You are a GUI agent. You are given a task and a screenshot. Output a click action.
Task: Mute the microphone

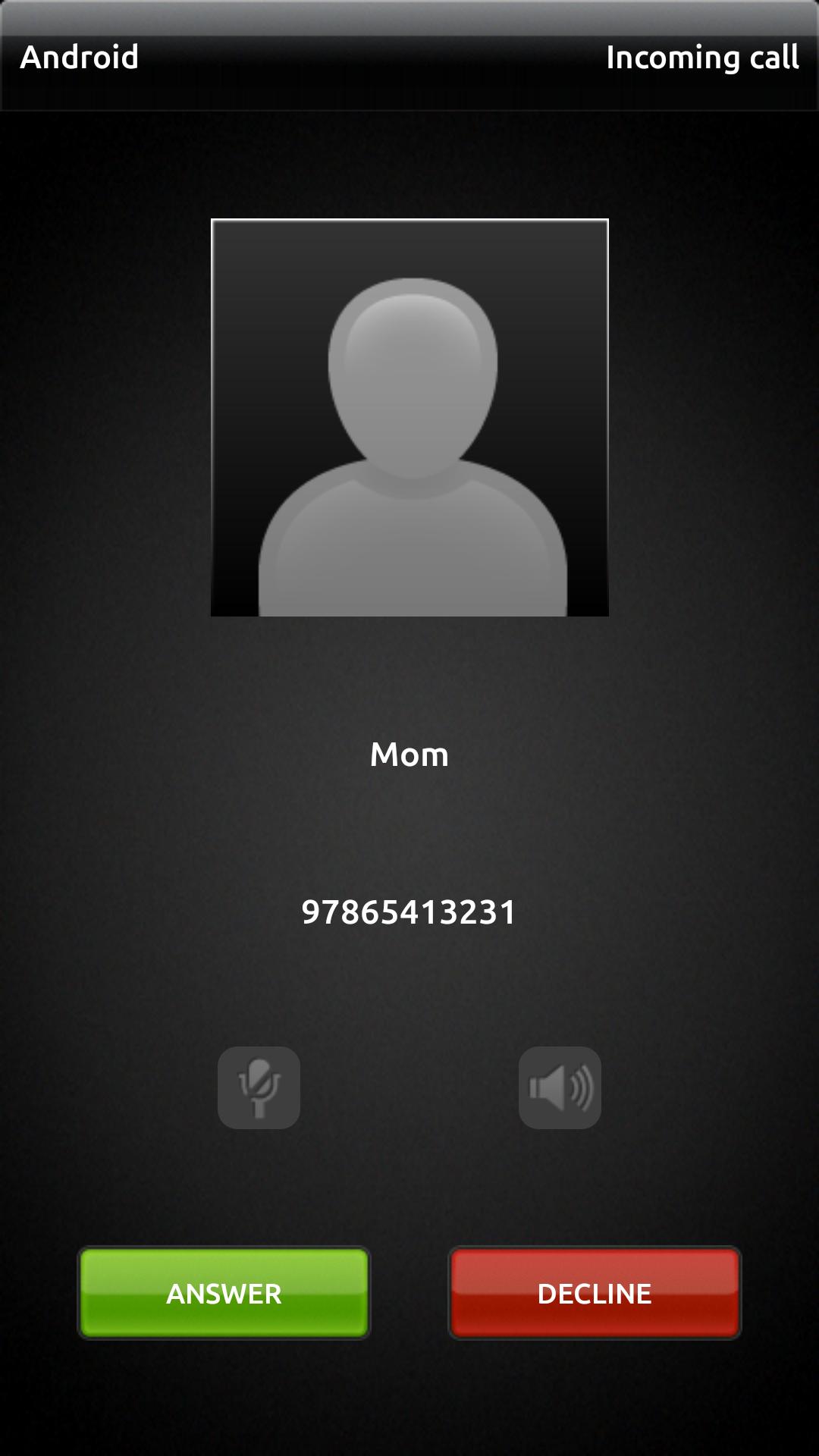coord(259,1087)
